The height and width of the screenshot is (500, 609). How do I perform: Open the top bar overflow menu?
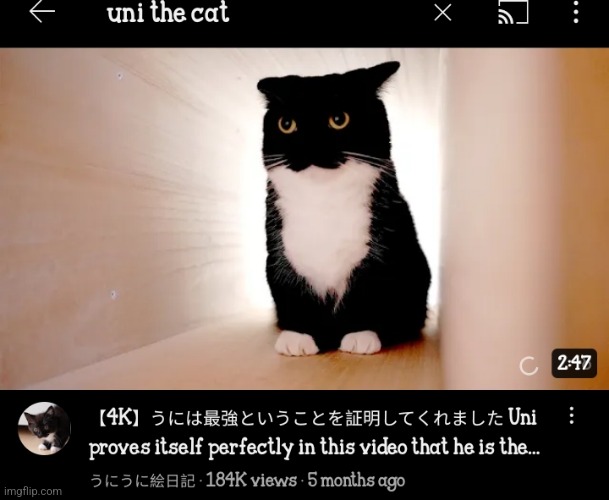pyautogui.click(x=576, y=14)
